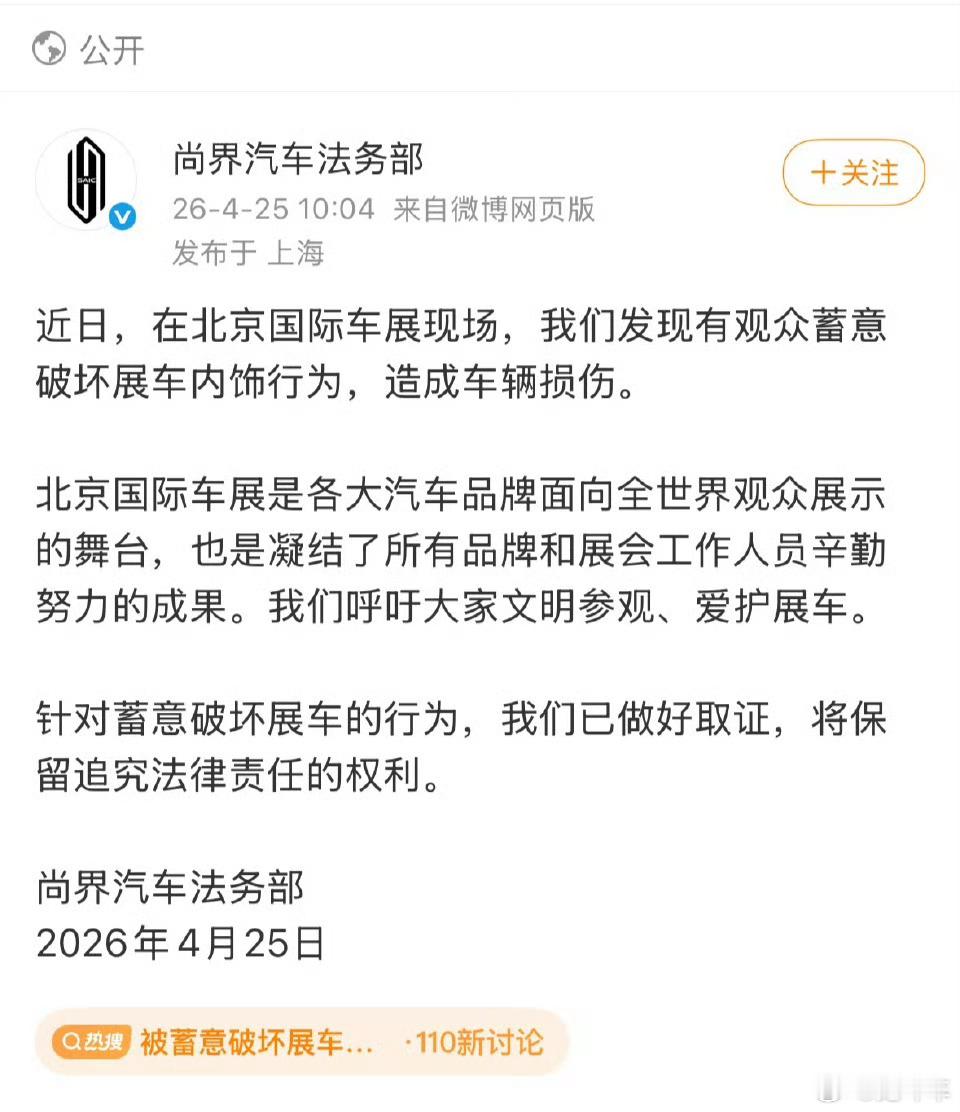Open the 来自微博网页版 source link

coord(497,210)
